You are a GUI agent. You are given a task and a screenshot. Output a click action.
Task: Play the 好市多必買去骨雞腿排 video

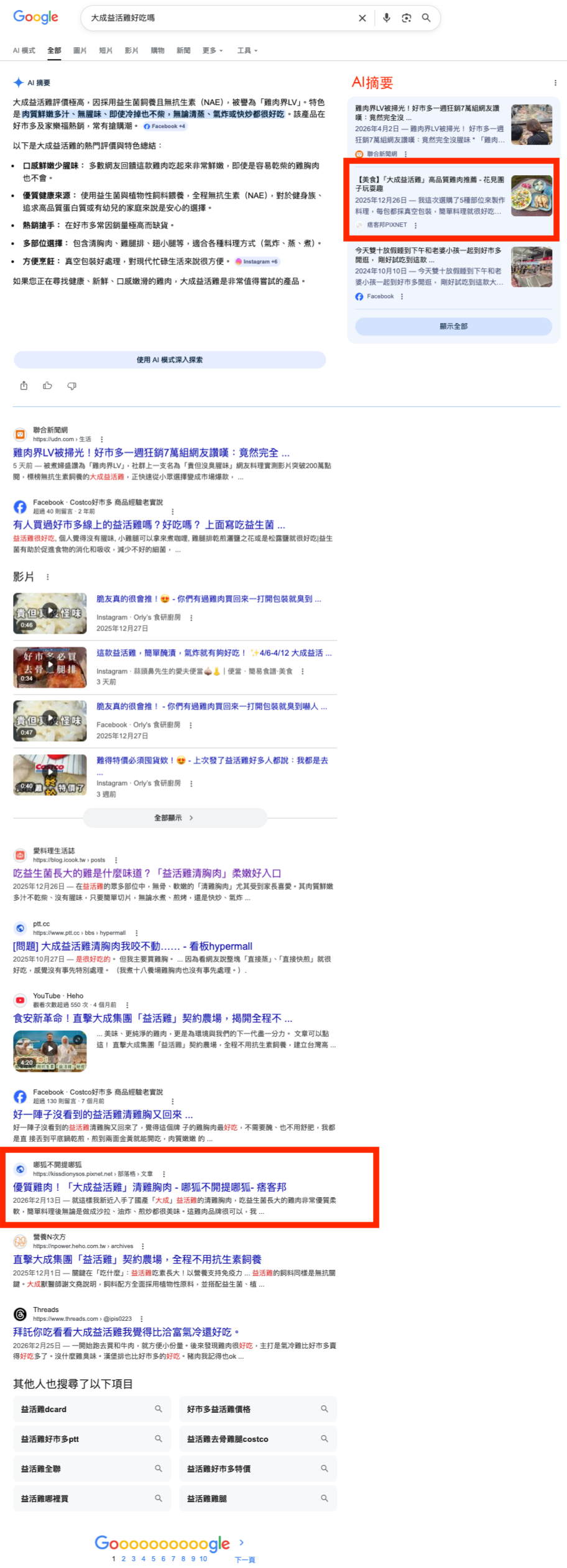[50, 667]
